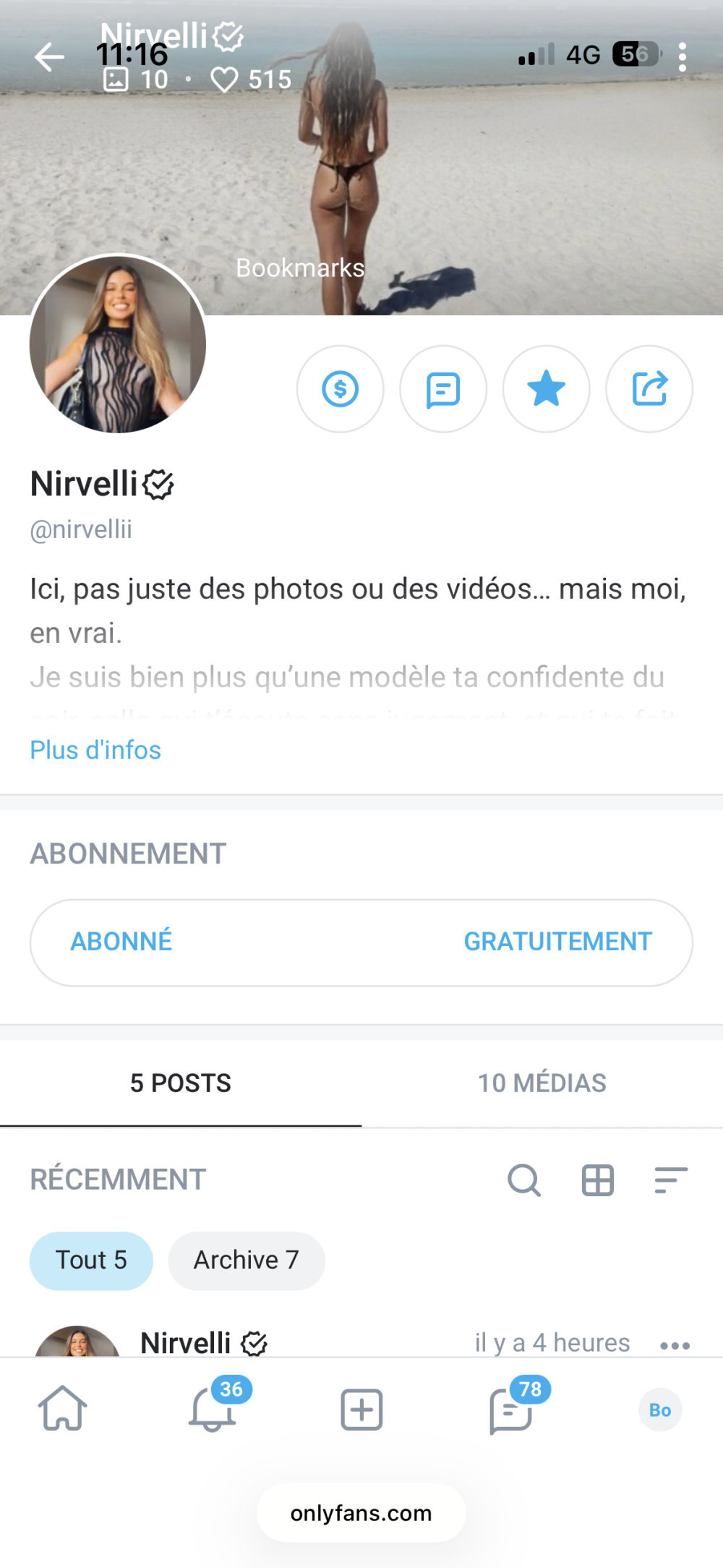Message Nirvelli via the chat bubble icon

443,389
